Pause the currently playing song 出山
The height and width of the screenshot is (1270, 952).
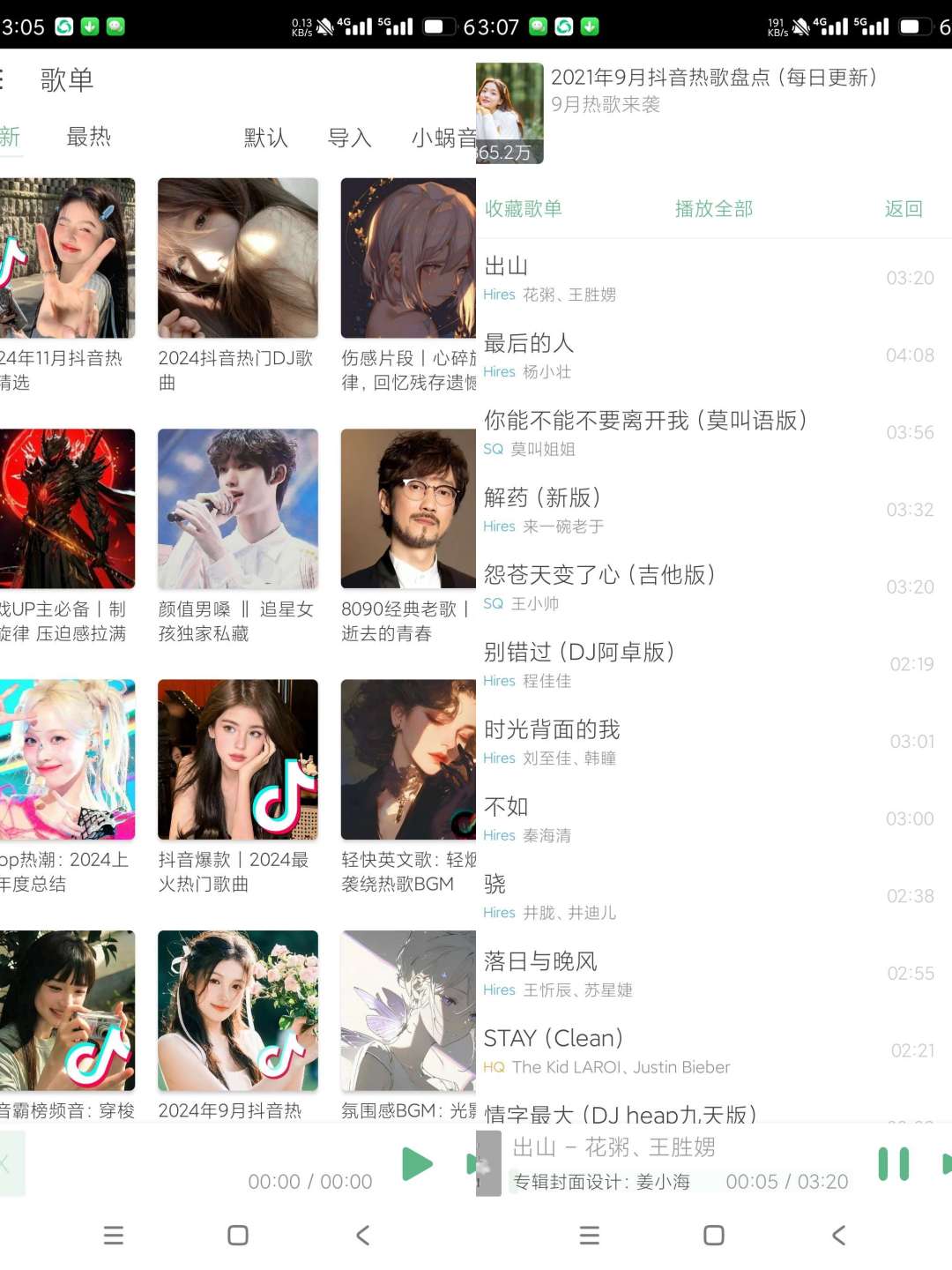(x=893, y=1164)
